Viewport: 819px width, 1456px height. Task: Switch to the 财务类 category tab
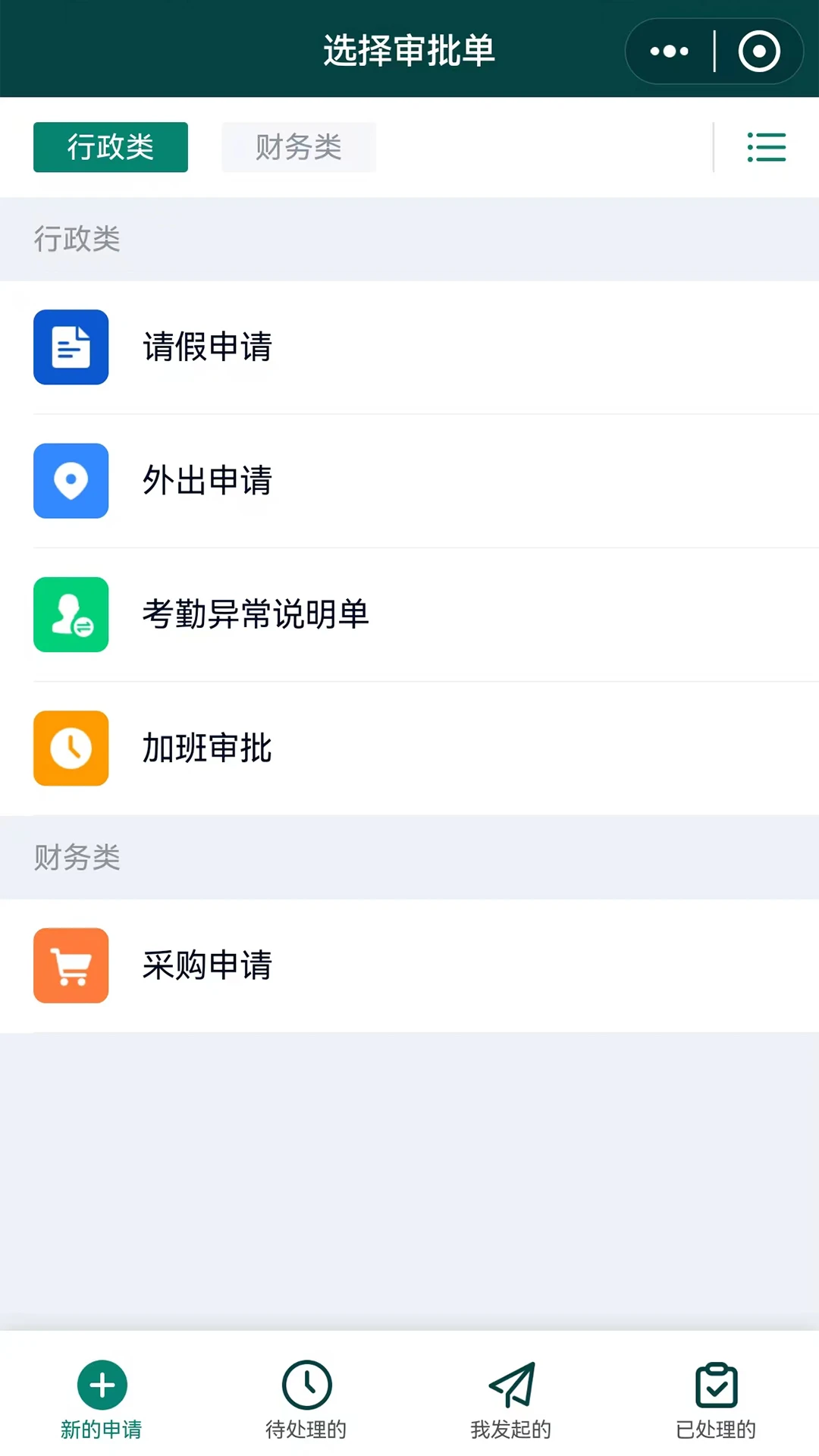(x=299, y=147)
